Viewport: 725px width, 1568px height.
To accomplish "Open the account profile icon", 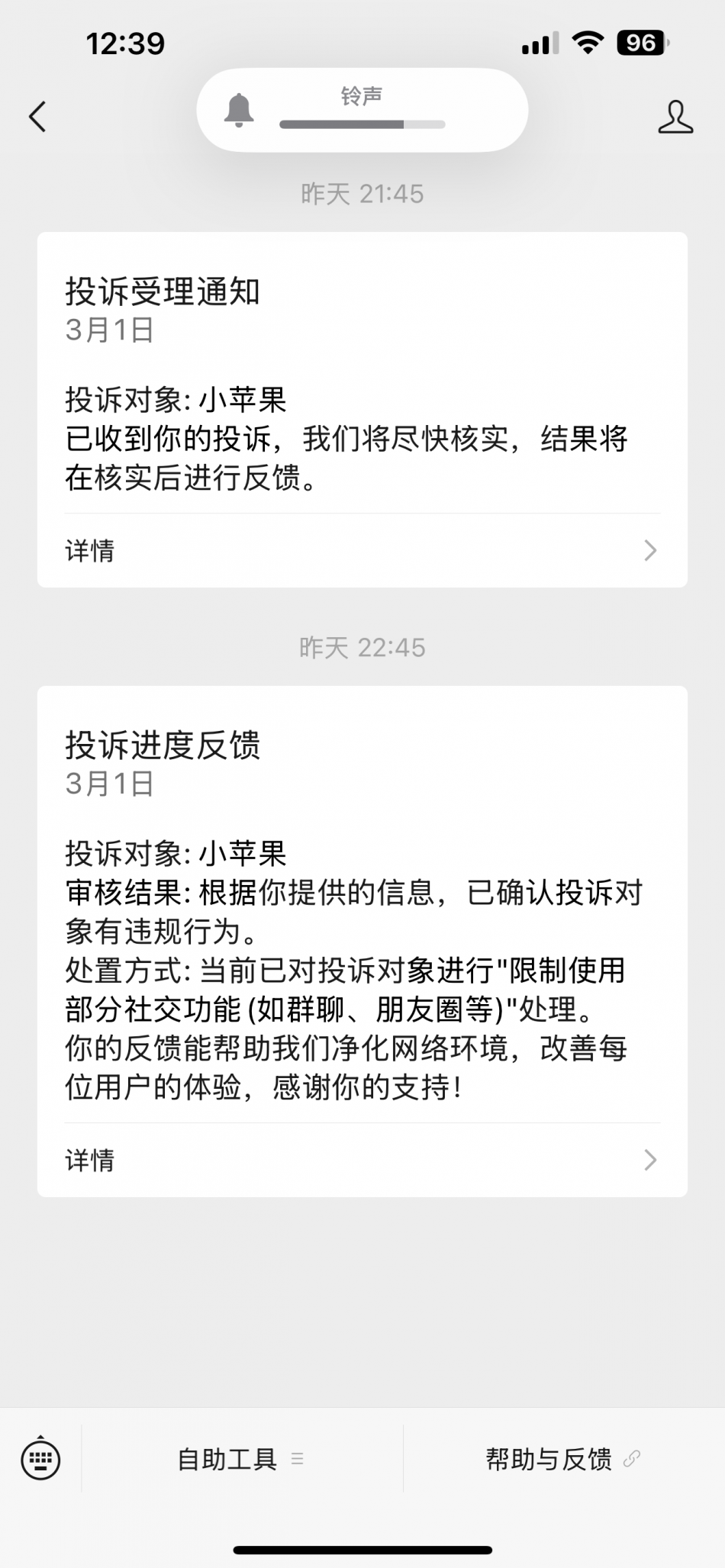I will 675,117.
